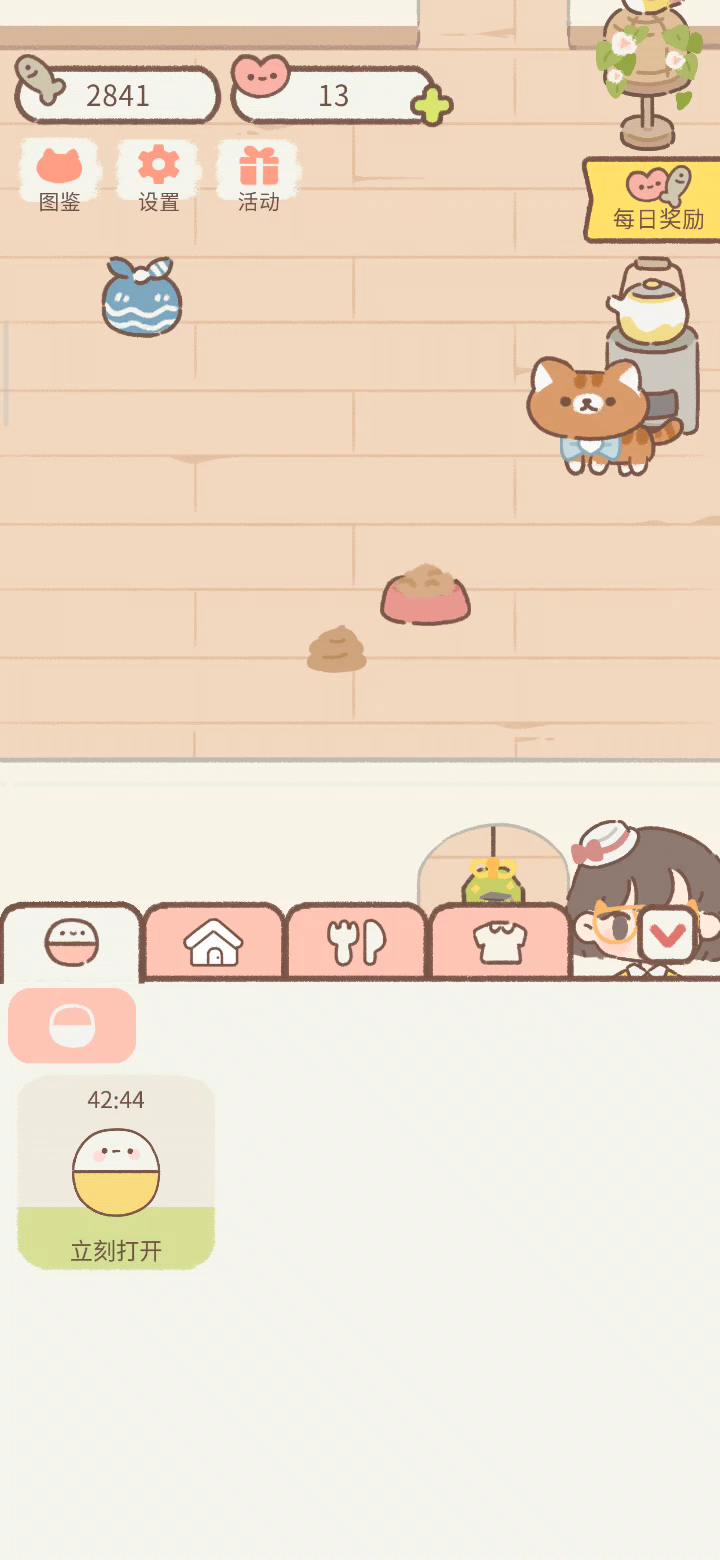Clean up the poop on the floor
The height and width of the screenshot is (1560, 720).
[337, 649]
